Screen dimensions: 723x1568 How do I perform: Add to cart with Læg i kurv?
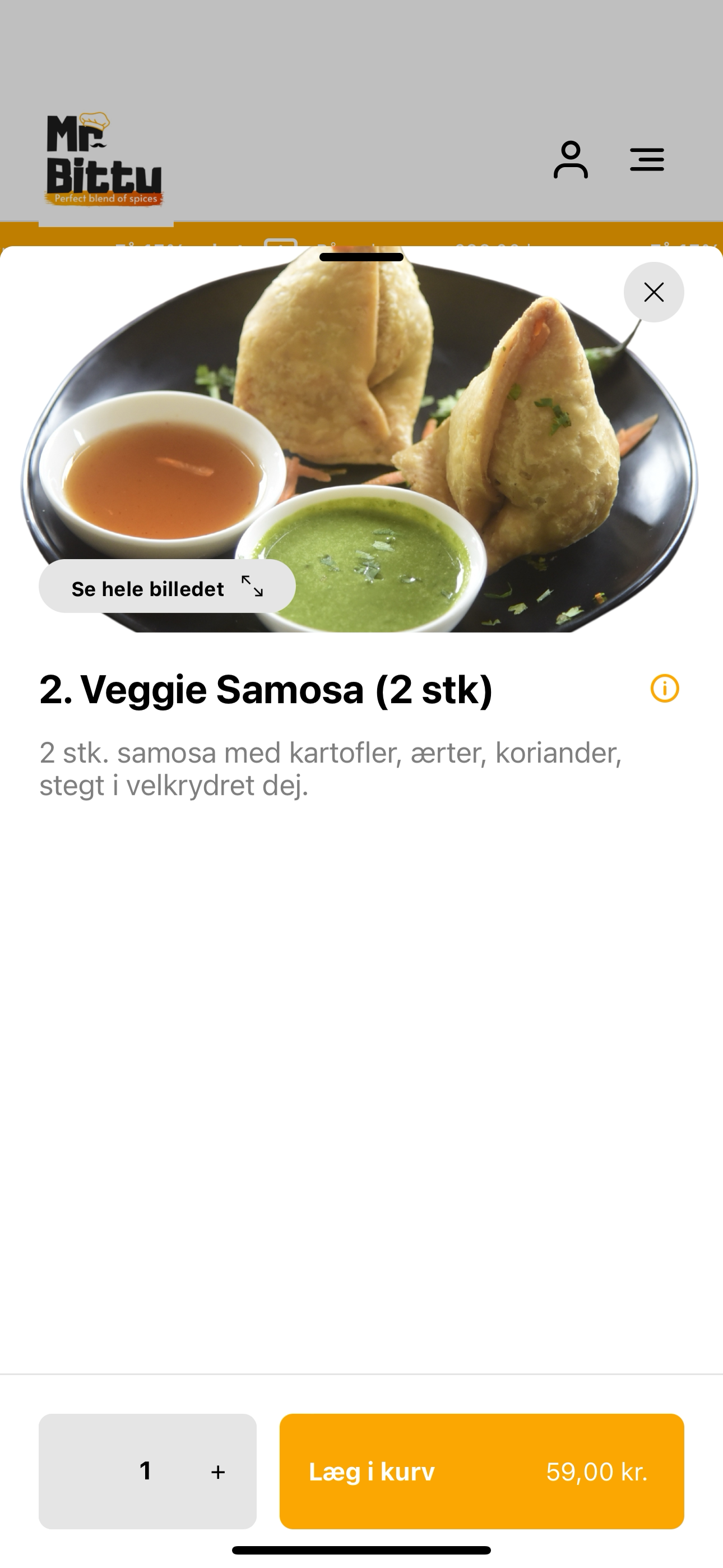click(481, 1471)
